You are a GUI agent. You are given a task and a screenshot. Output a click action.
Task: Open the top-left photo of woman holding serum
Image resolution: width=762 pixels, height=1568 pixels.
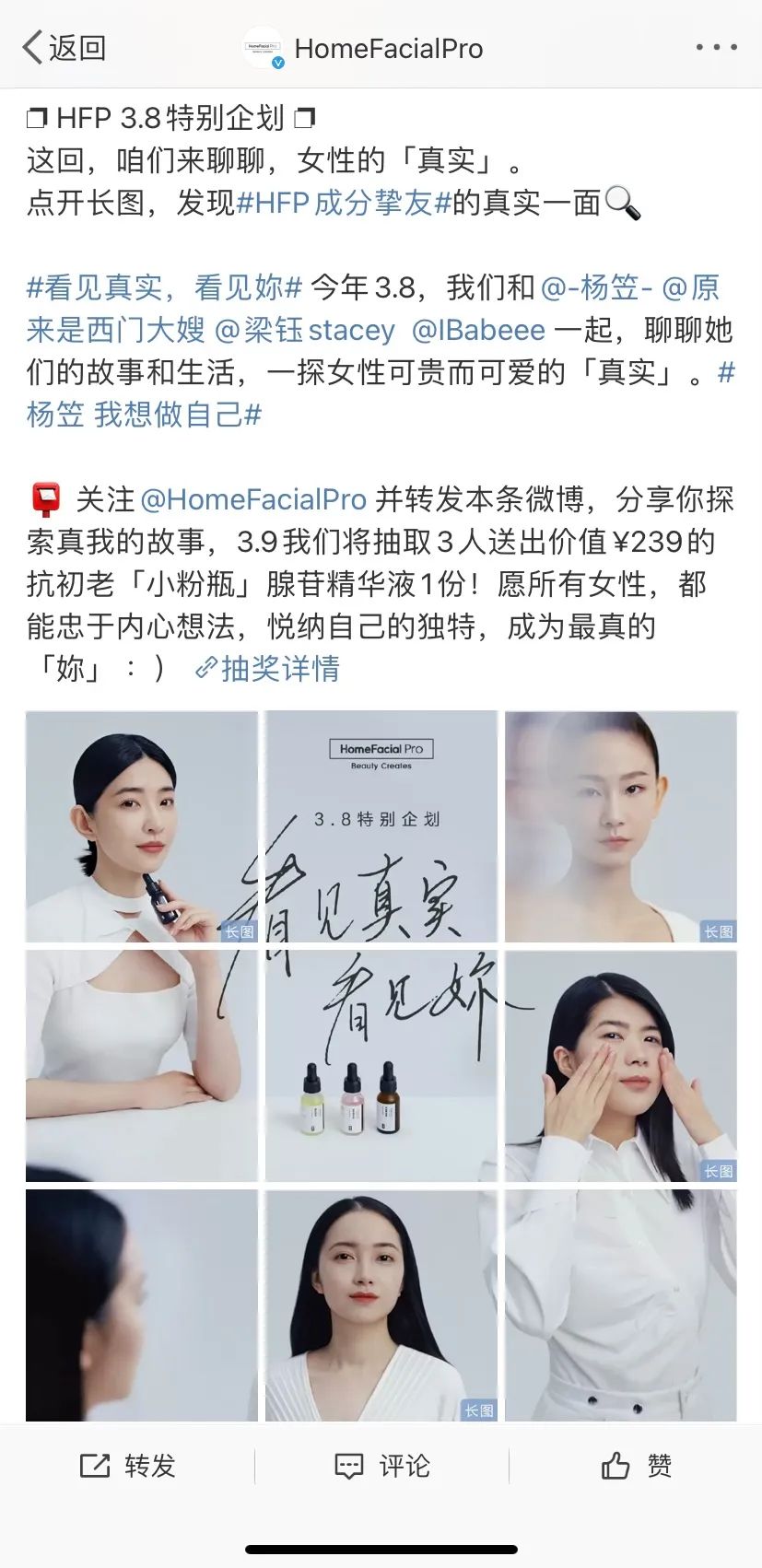[x=142, y=826]
